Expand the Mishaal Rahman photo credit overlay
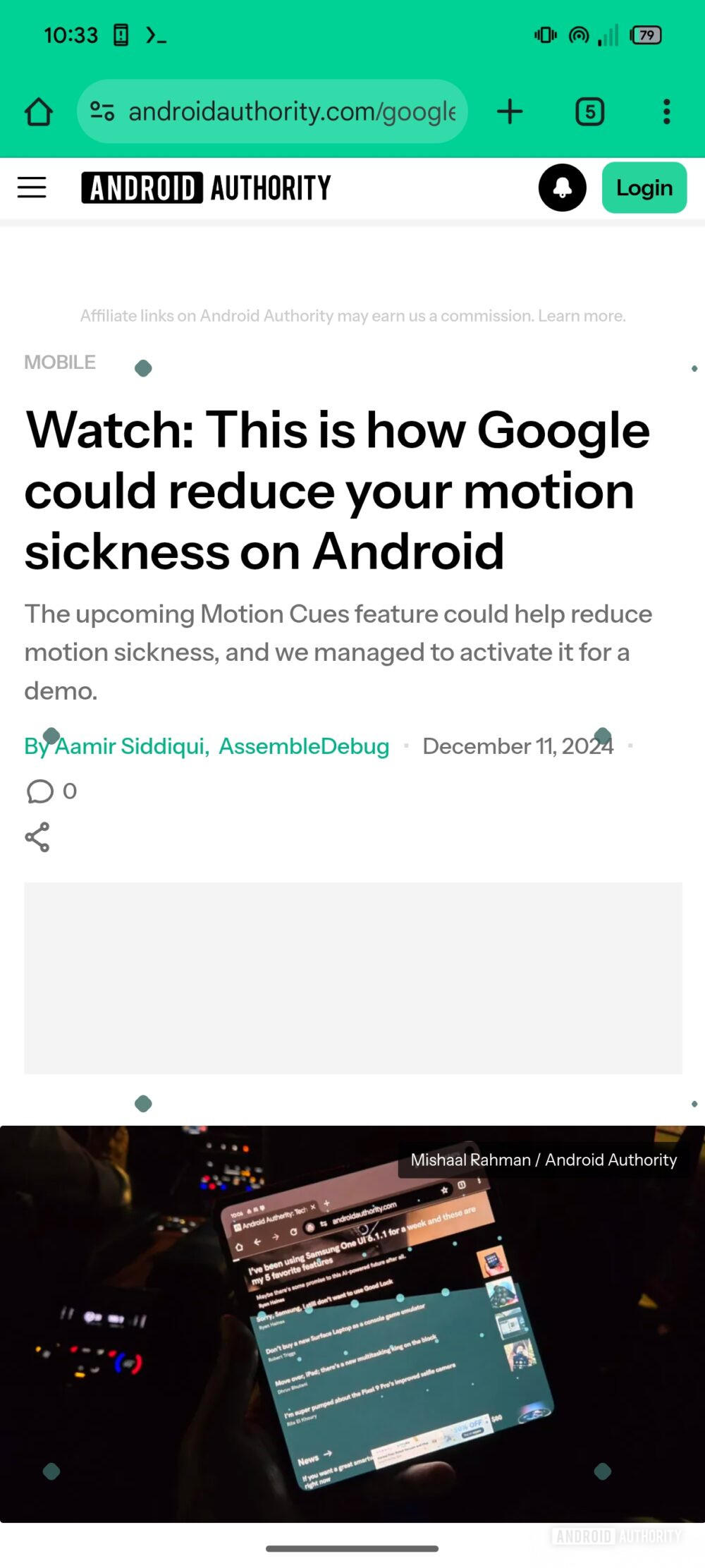The width and height of the screenshot is (705, 1568). tap(543, 1160)
